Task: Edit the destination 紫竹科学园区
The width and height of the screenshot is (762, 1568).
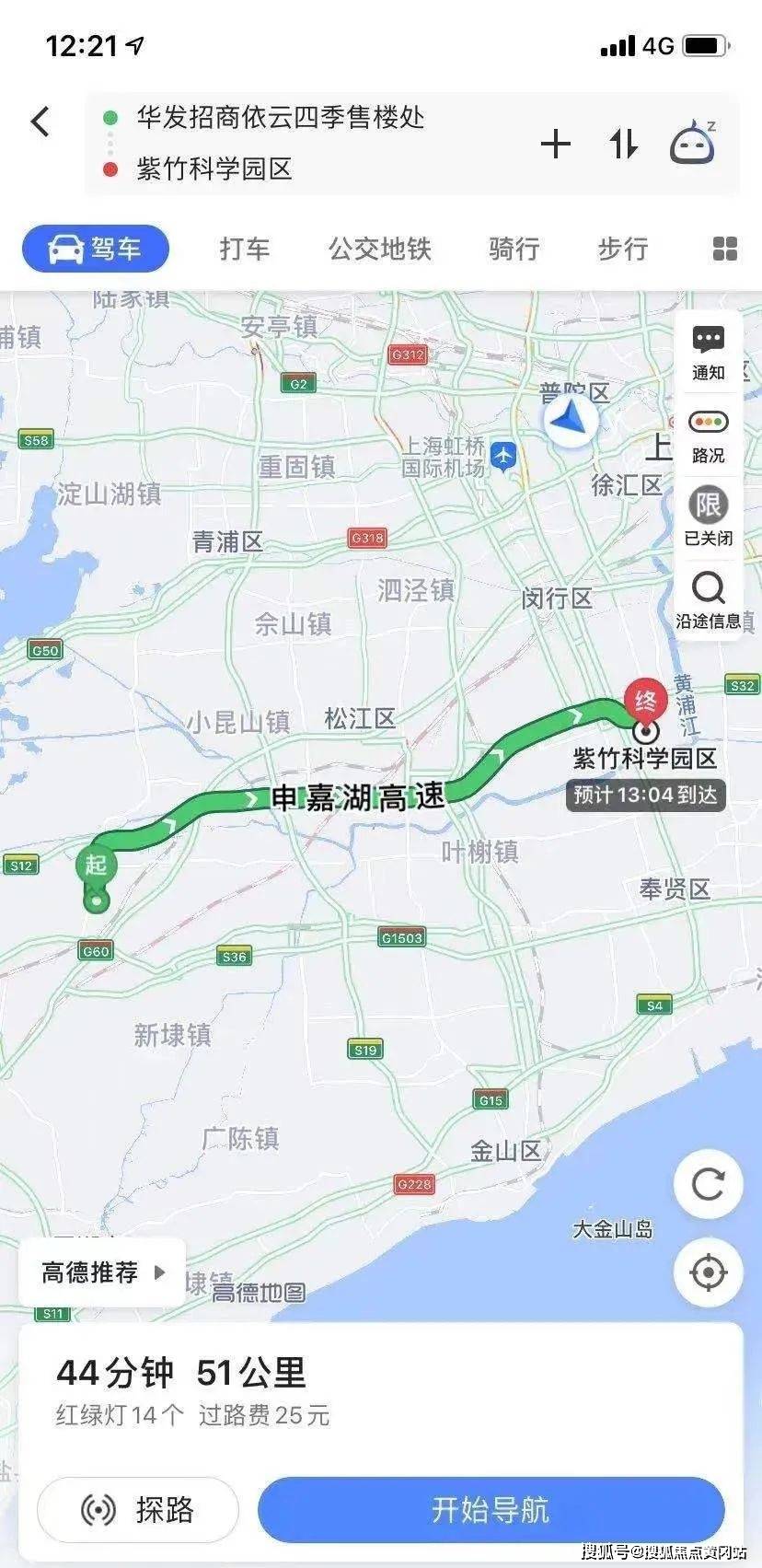Action: 214,169
